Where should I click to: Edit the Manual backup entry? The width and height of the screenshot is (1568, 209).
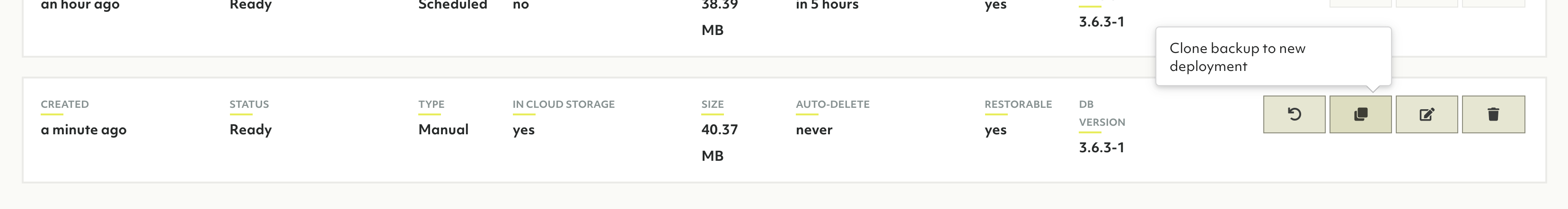pyautogui.click(x=1426, y=114)
